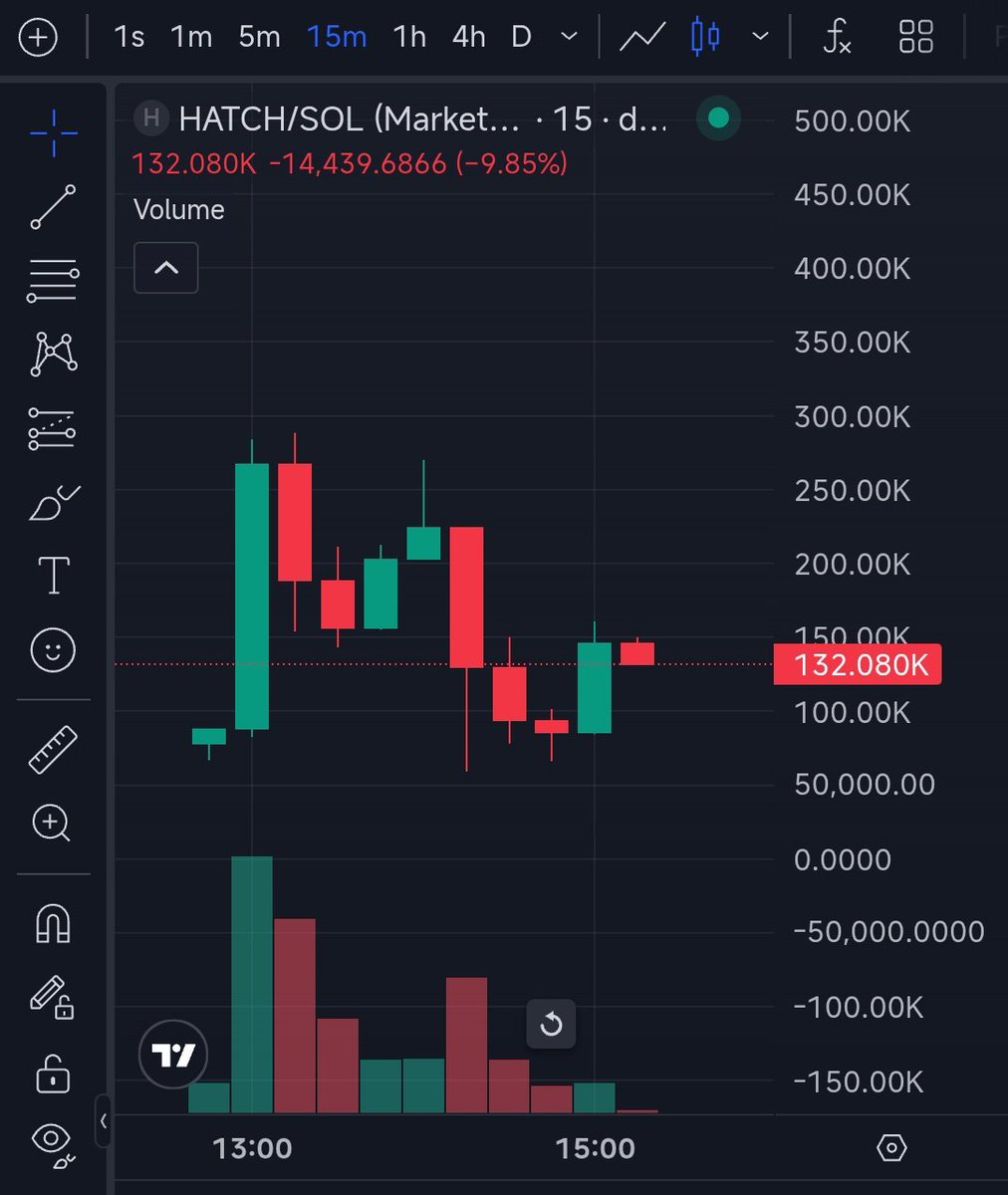1008x1195 pixels.
Task: Open the emoji sticker tool
Action: point(53,652)
